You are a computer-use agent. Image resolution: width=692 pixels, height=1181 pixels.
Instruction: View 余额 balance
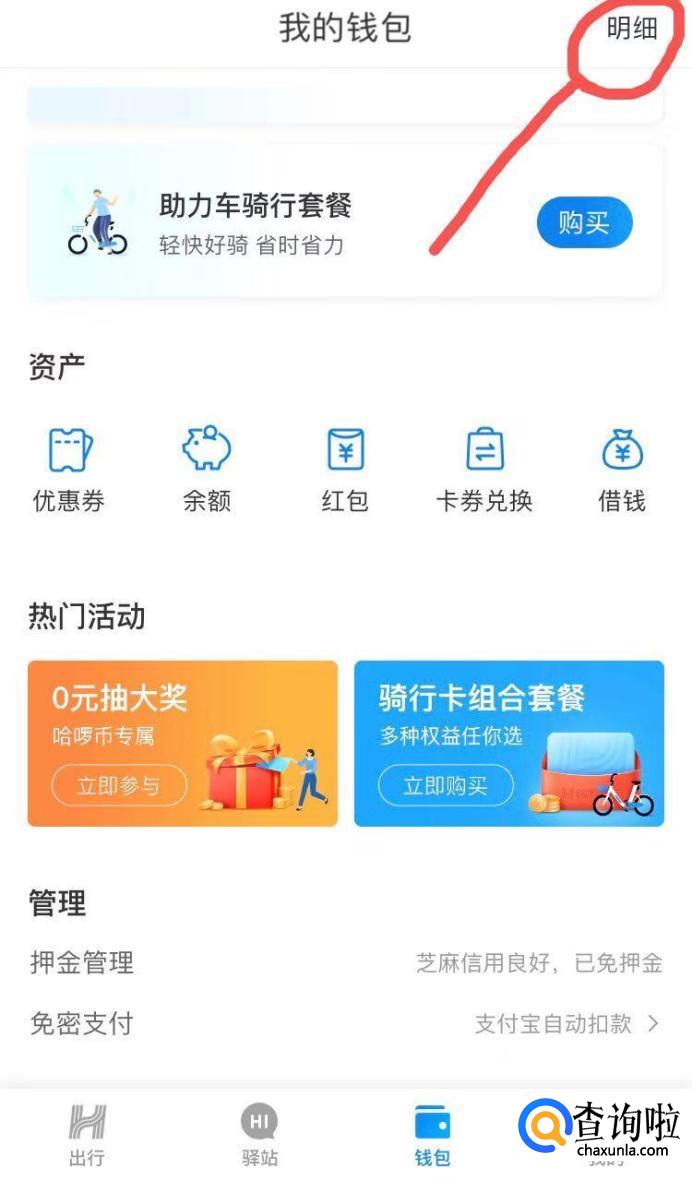(206, 468)
